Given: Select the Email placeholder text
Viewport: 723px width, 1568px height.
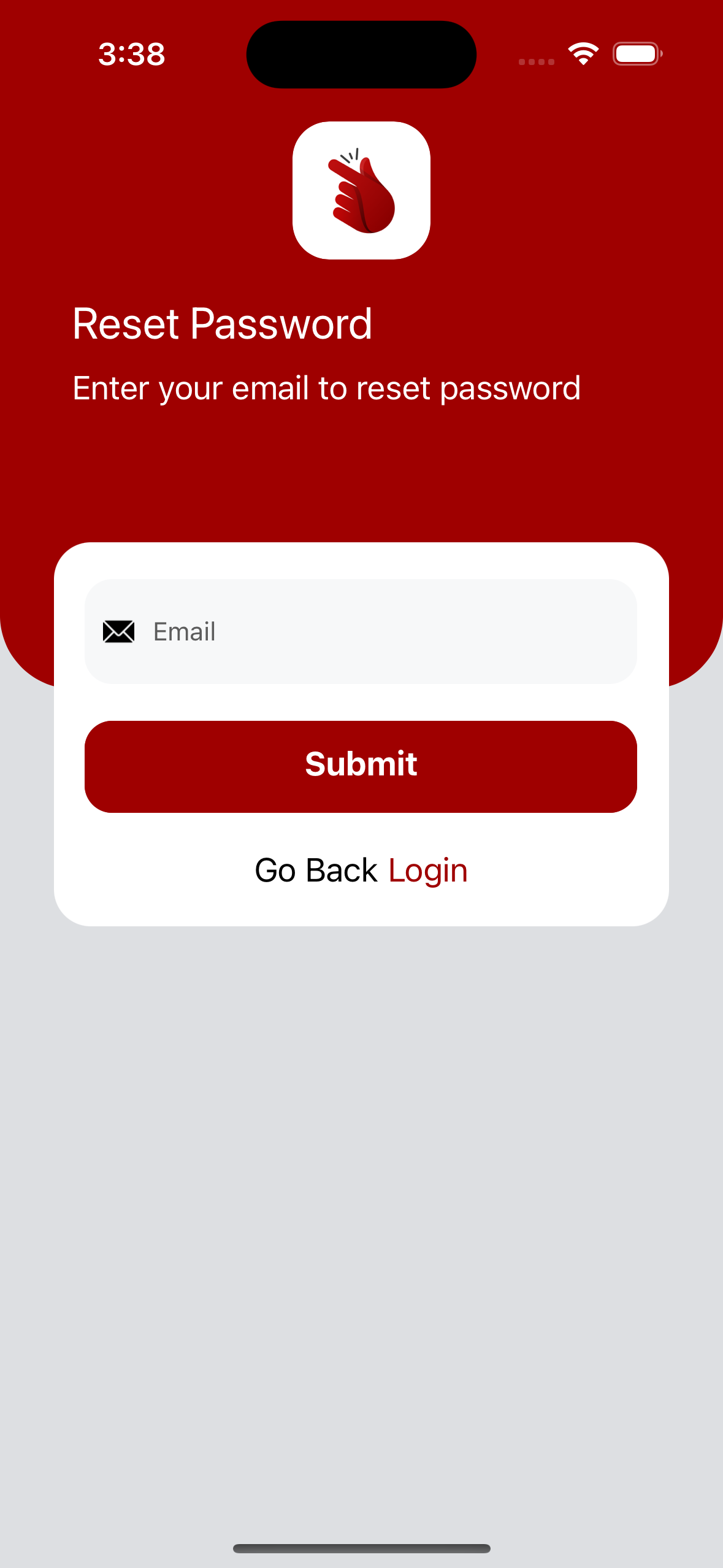Looking at the screenshot, I should 184,631.
